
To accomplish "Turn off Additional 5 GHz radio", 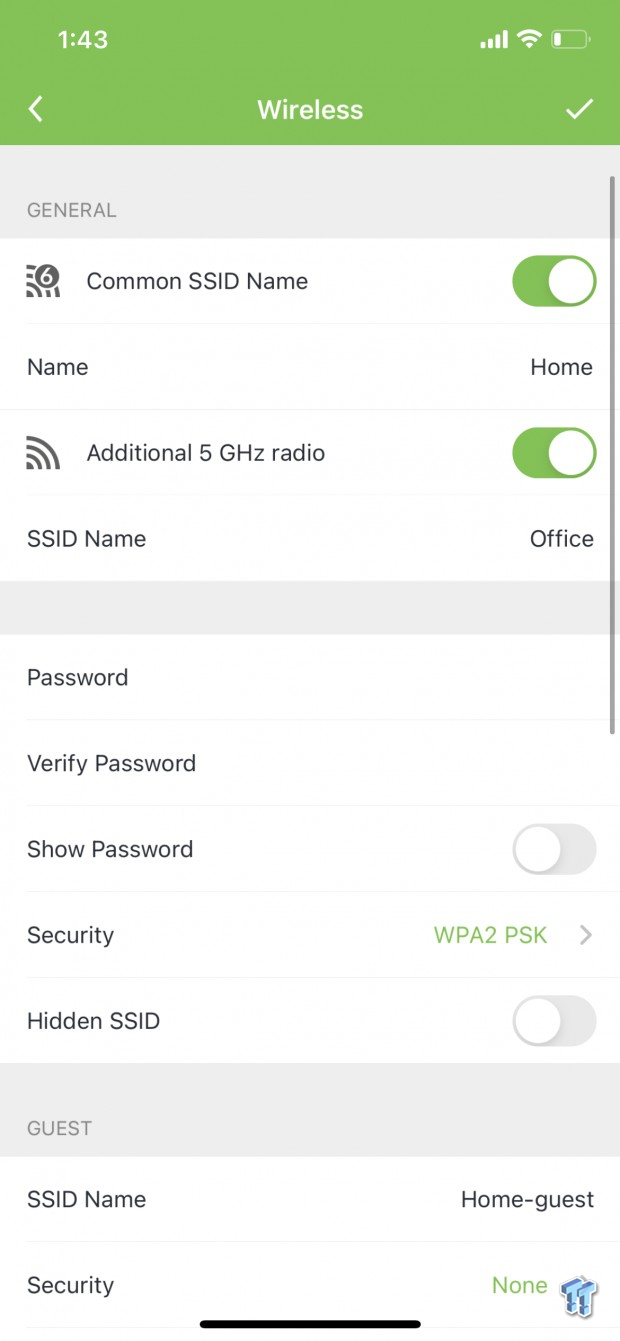I will point(554,453).
